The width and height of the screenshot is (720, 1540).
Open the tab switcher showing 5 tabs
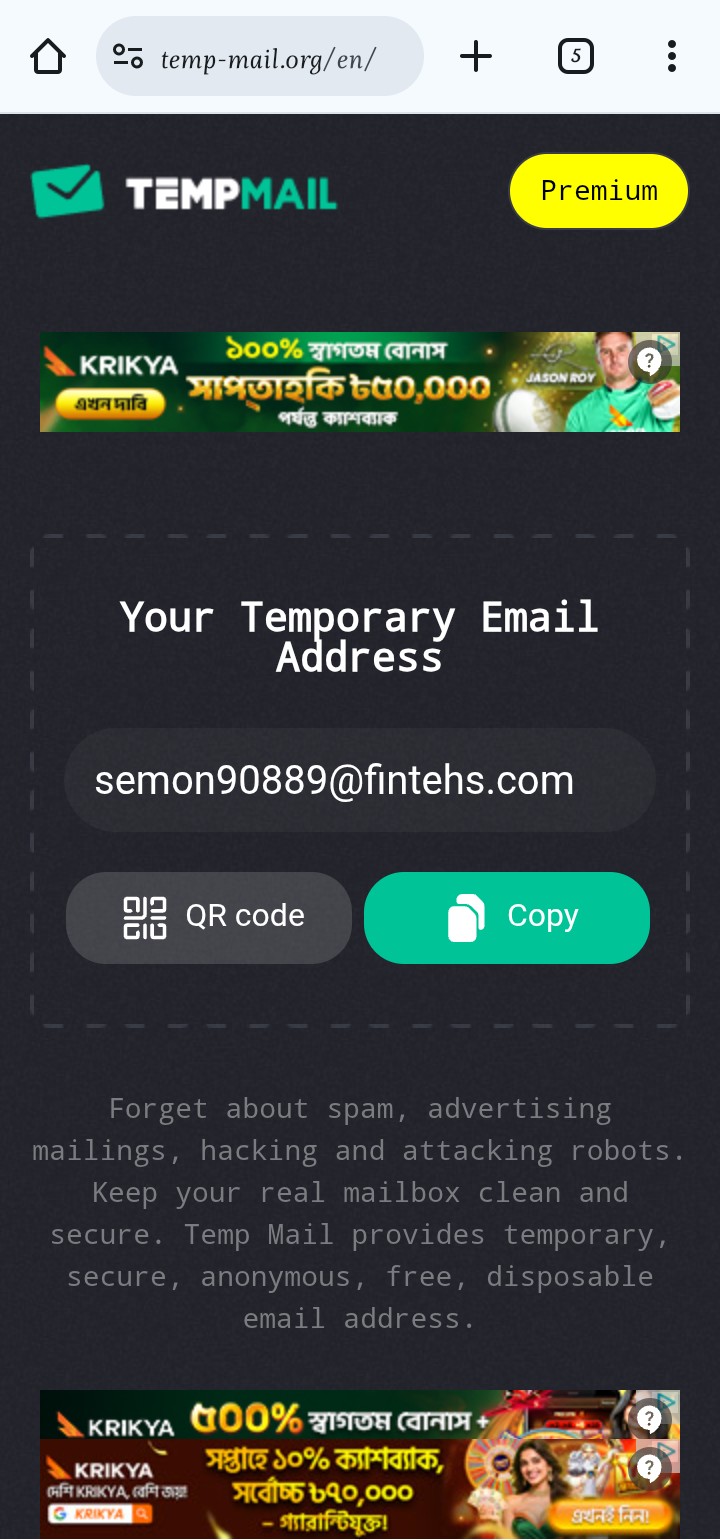(x=575, y=57)
